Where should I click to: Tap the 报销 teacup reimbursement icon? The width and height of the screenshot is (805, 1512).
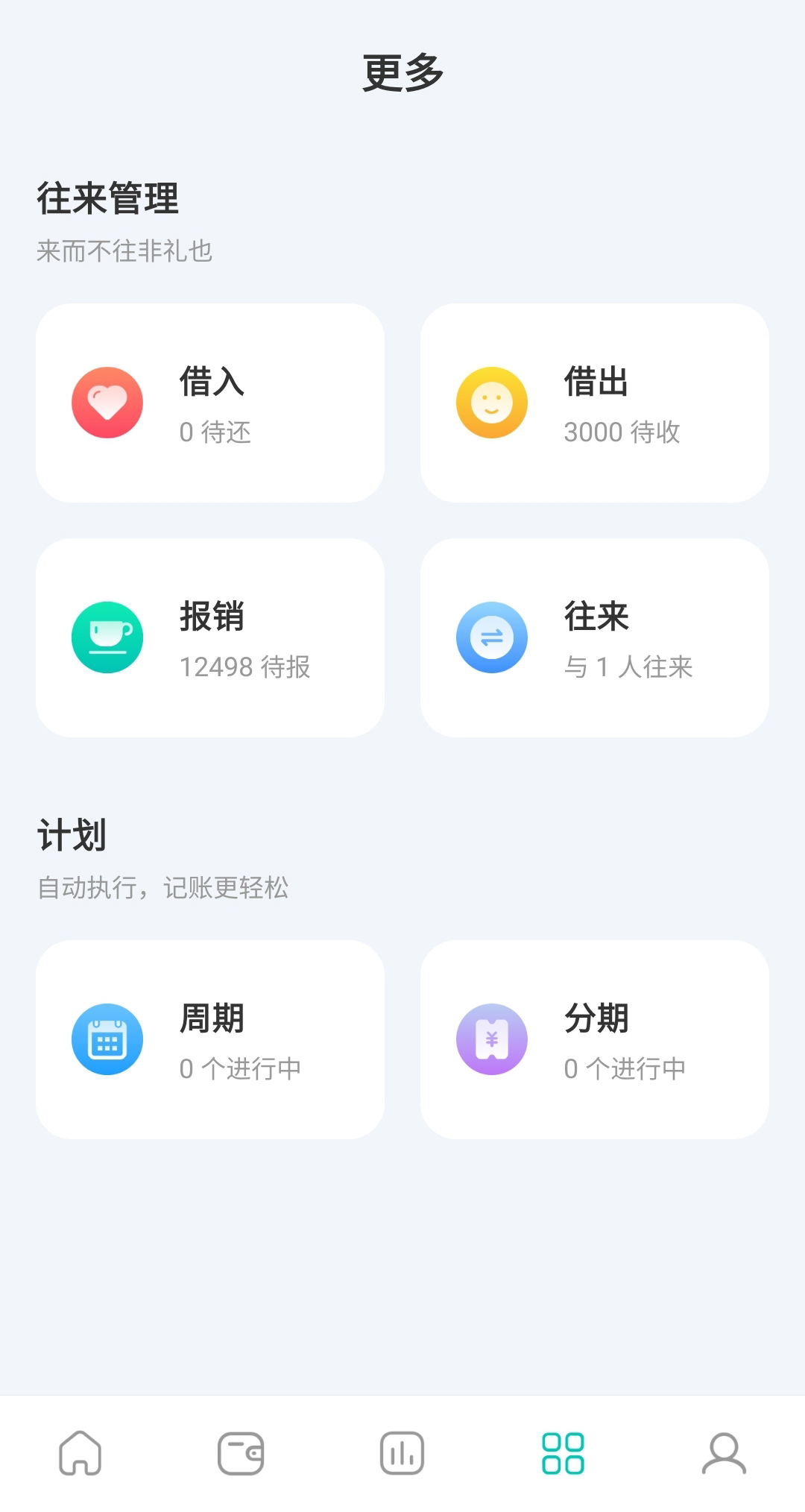[x=107, y=637]
